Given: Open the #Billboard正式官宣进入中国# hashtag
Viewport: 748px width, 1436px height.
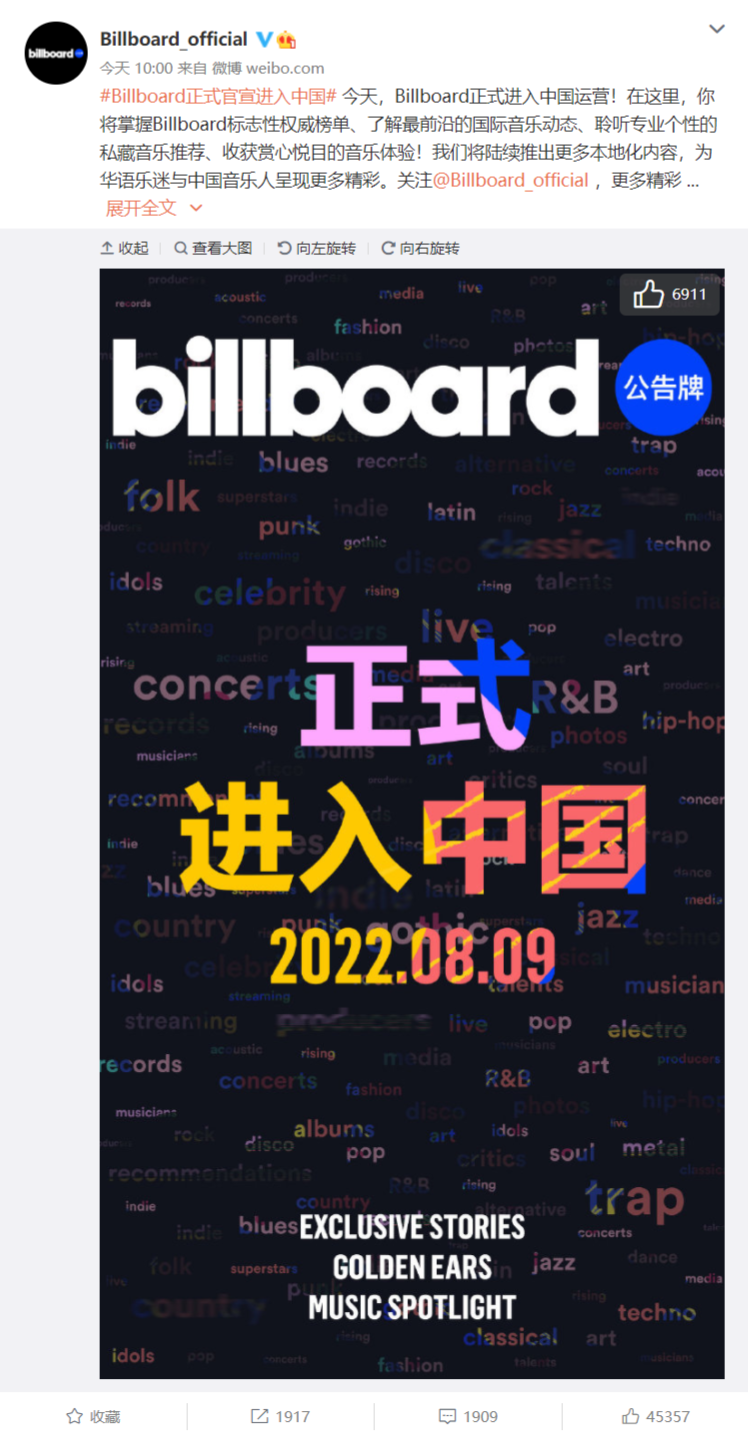Looking at the screenshot, I should coord(219,97).
